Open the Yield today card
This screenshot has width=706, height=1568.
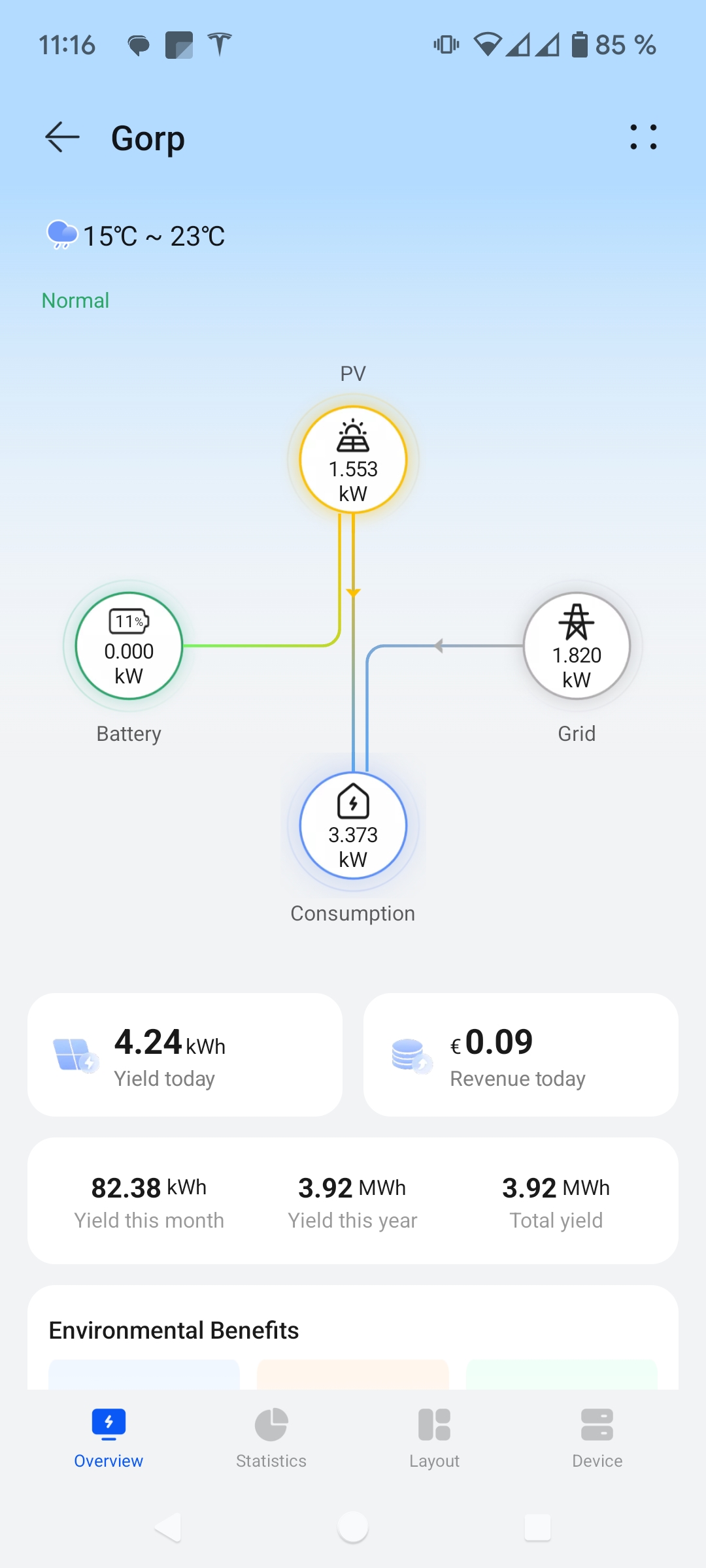(x=185, y=1054)
